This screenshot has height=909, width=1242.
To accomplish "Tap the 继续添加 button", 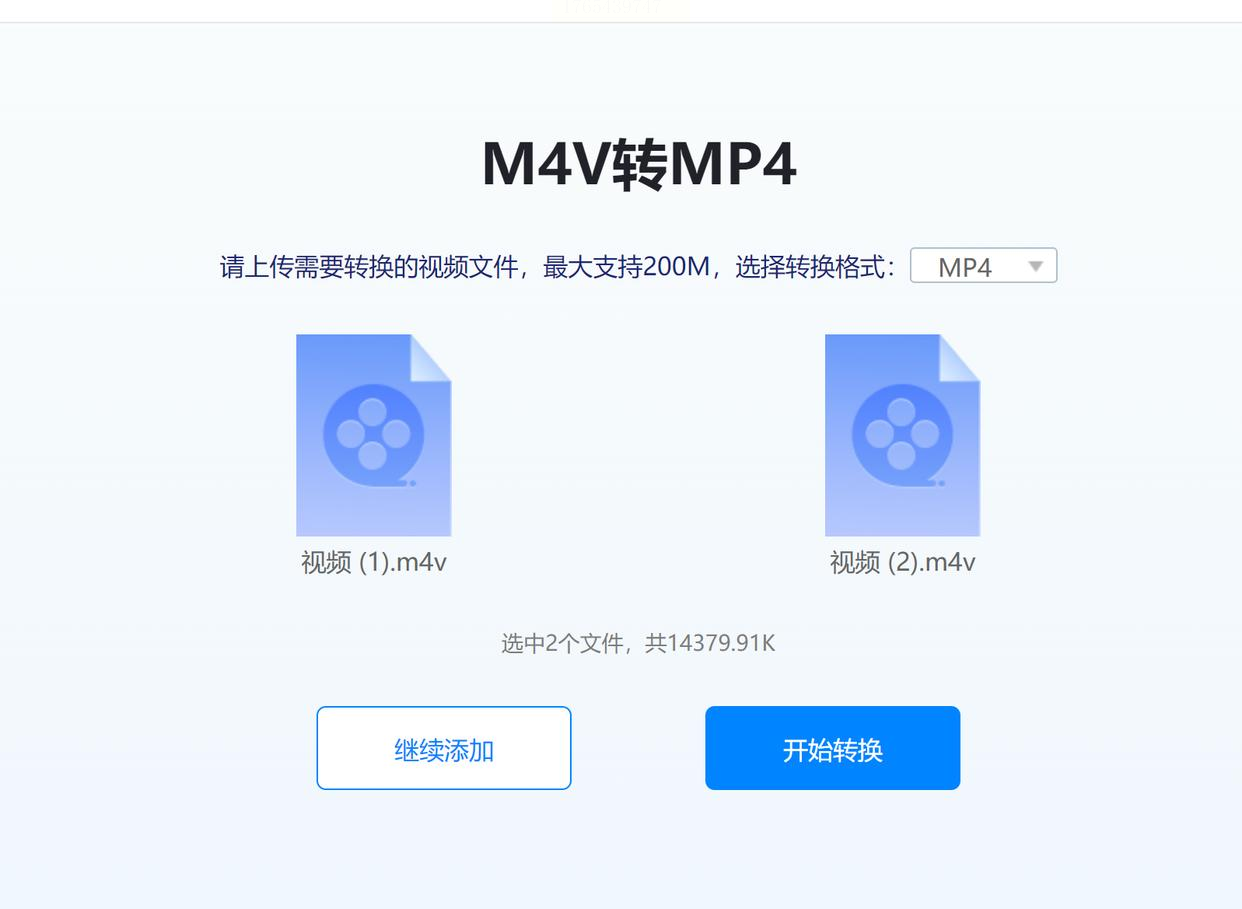I will click(x=443, y=748).
